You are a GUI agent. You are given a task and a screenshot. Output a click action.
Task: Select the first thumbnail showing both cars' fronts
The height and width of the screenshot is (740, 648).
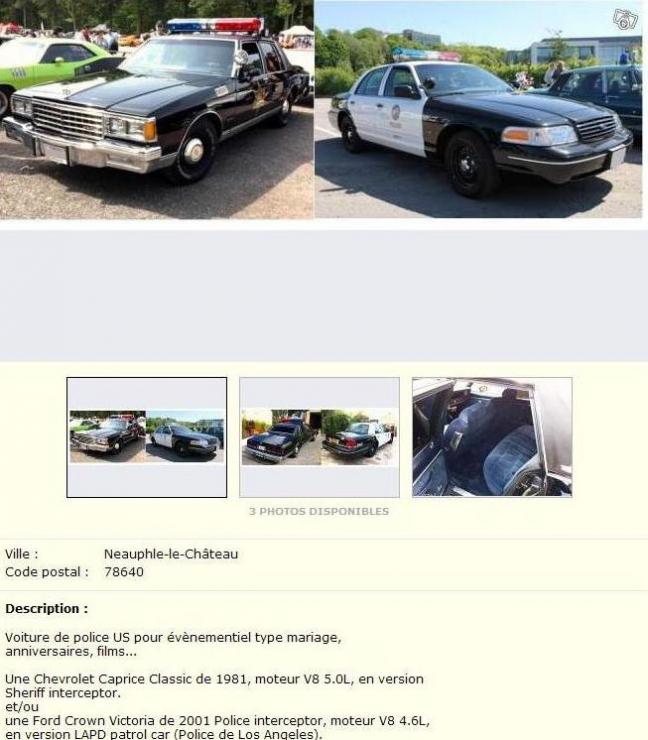point(147,437)
